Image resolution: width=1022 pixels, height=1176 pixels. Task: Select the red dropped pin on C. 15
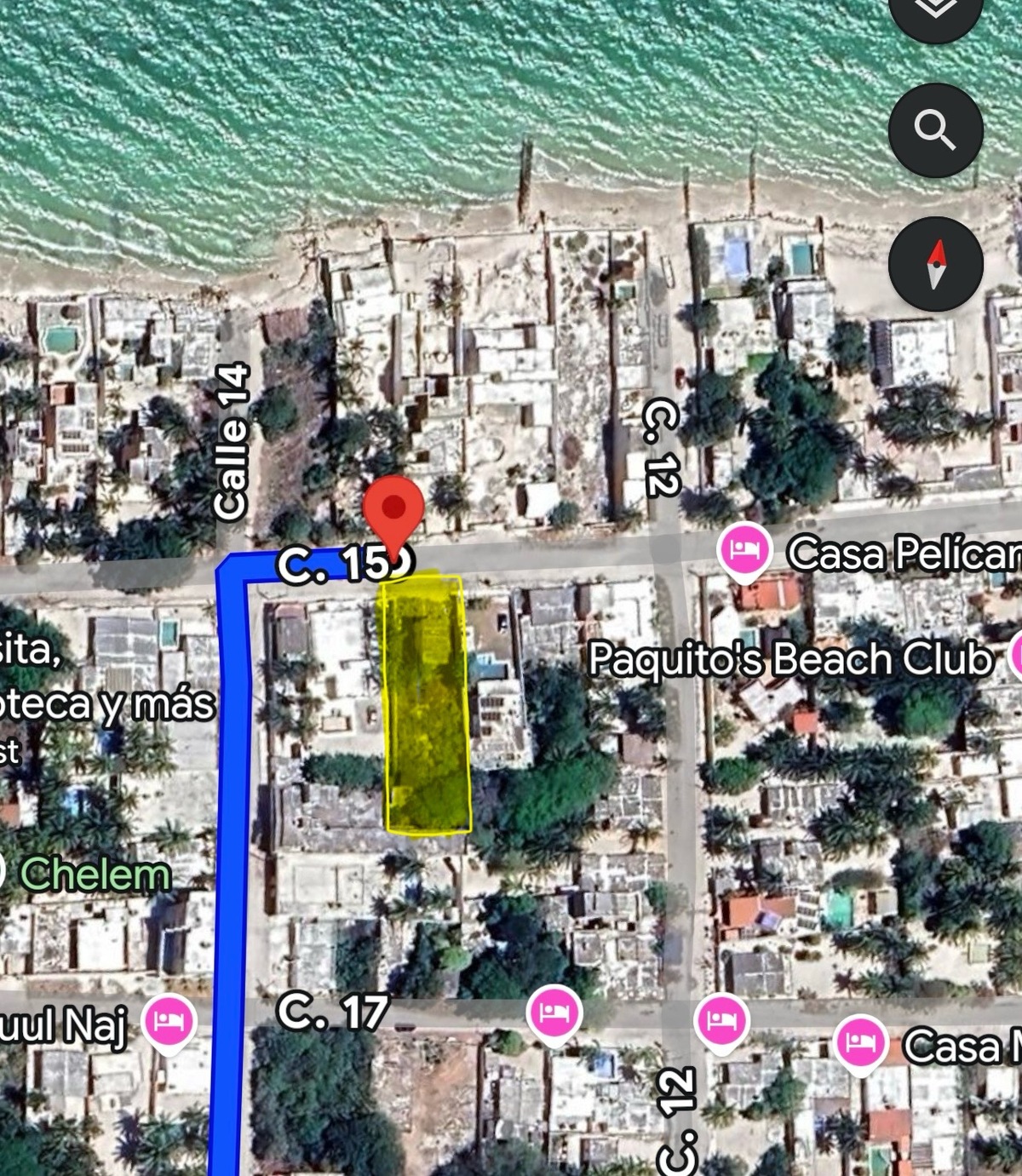pos(393,511)
